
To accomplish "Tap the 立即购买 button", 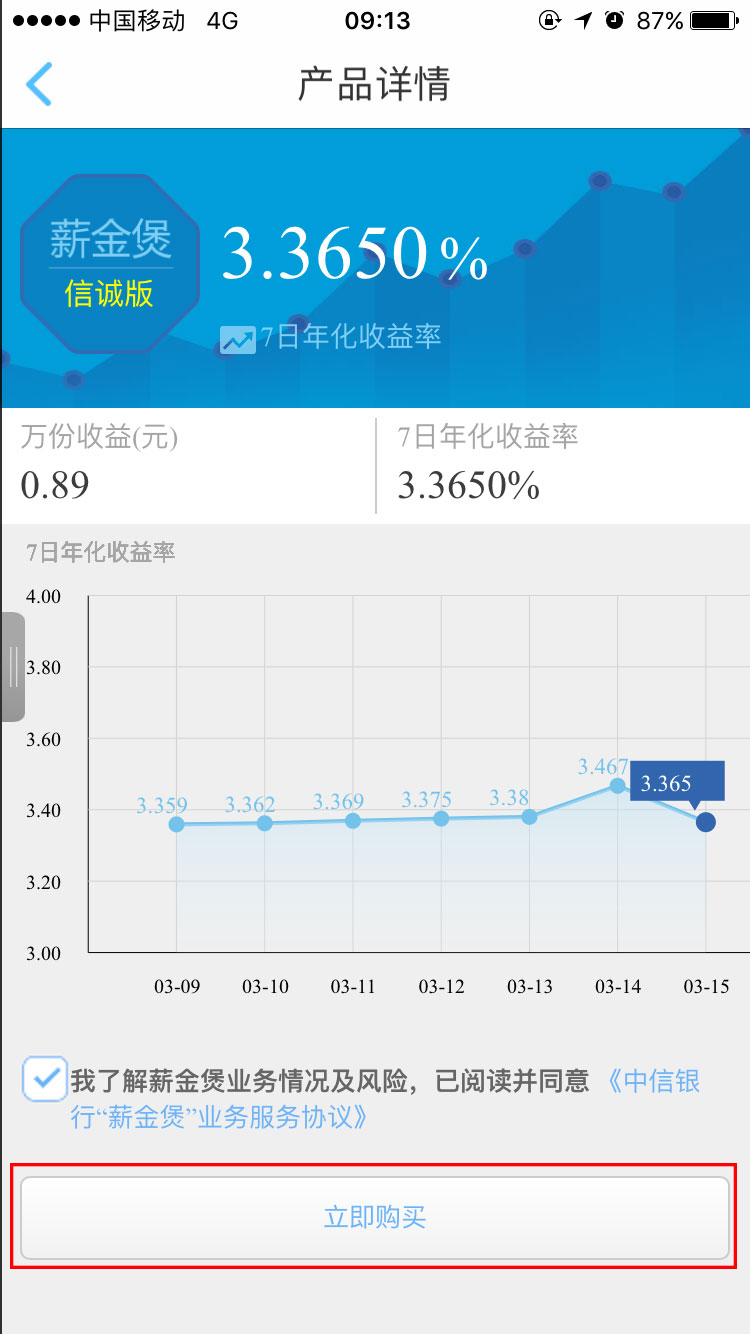I will pos(375,1217).
